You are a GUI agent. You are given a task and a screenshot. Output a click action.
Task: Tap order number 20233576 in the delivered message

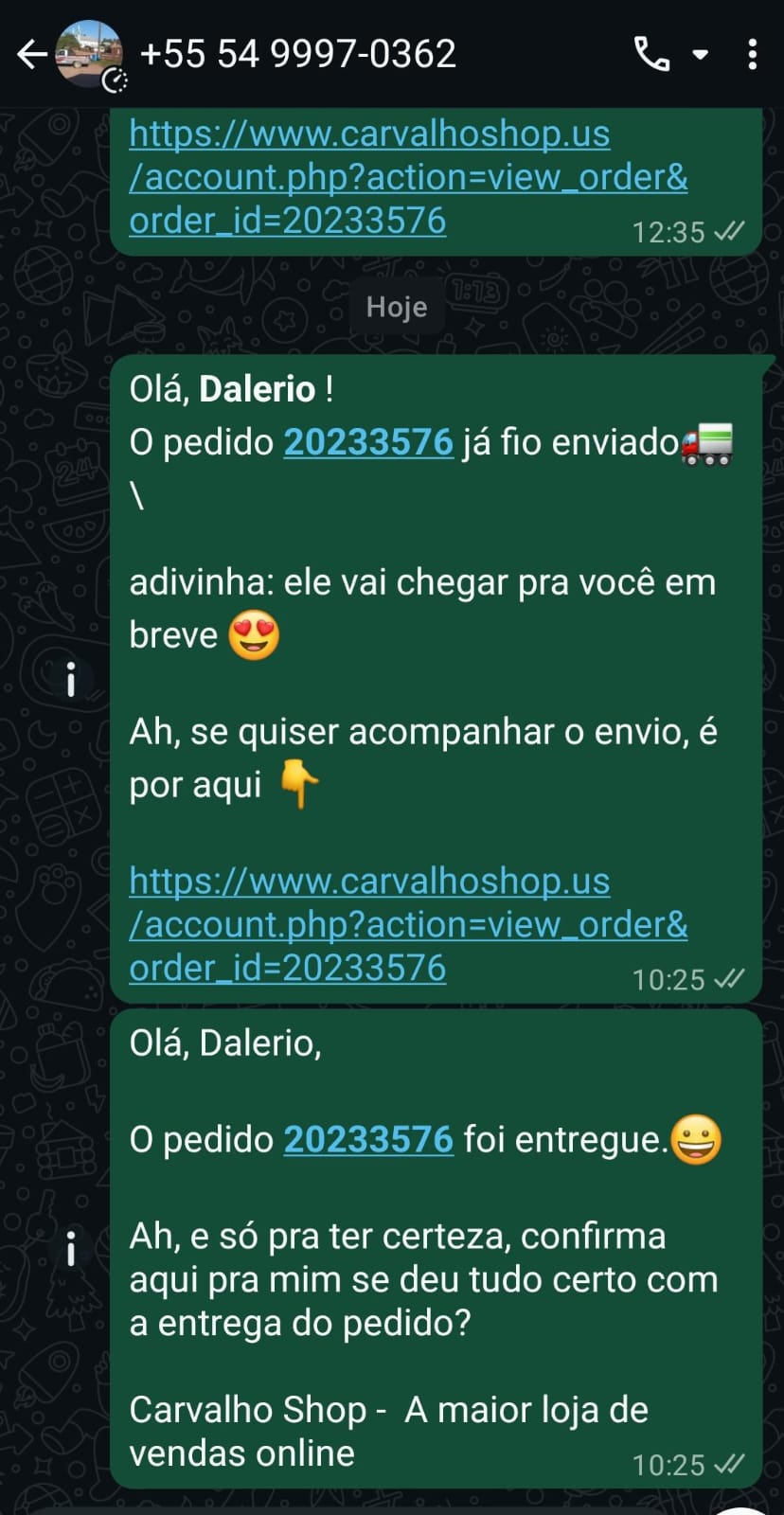coord(368,1139)
